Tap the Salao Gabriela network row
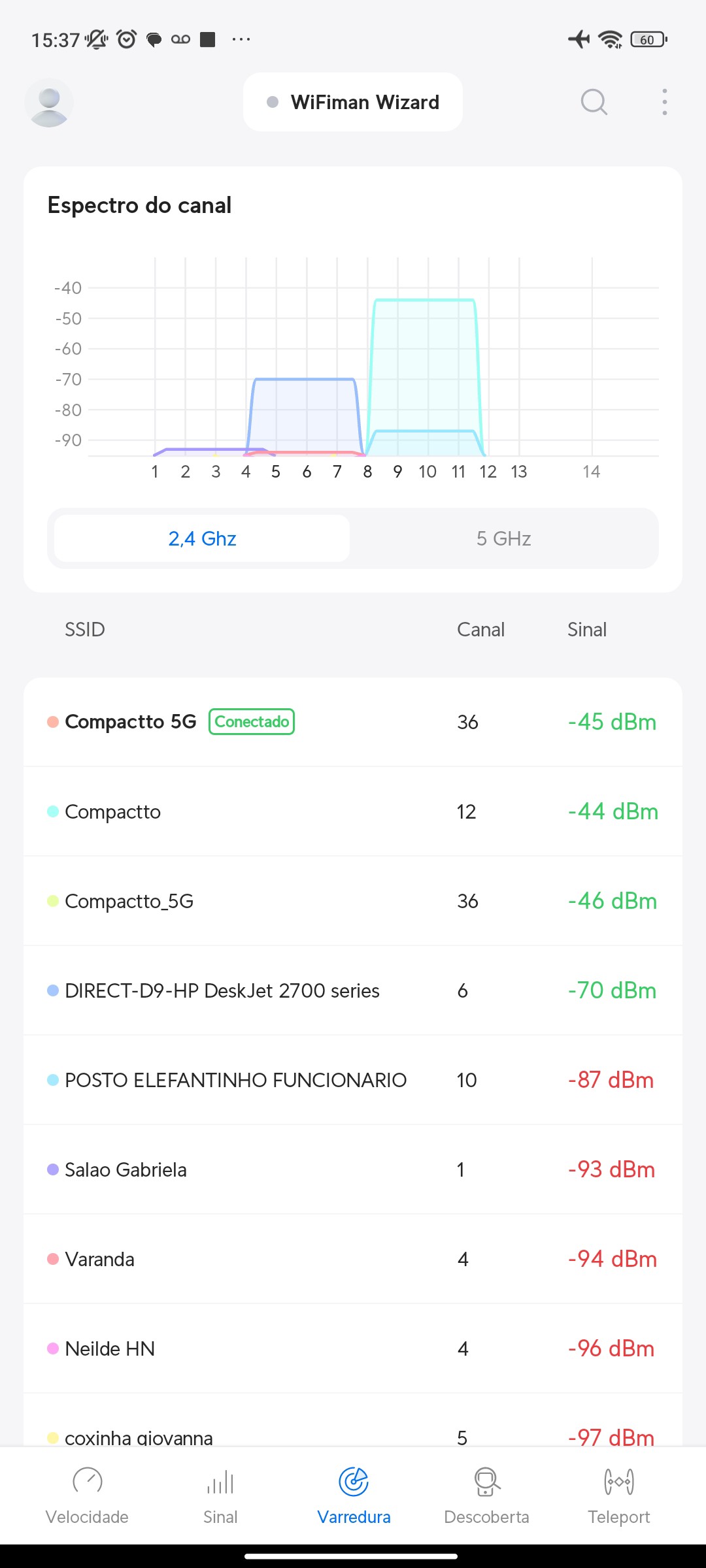Viewport: 706px width, 1568px height. click(353, 1169)
